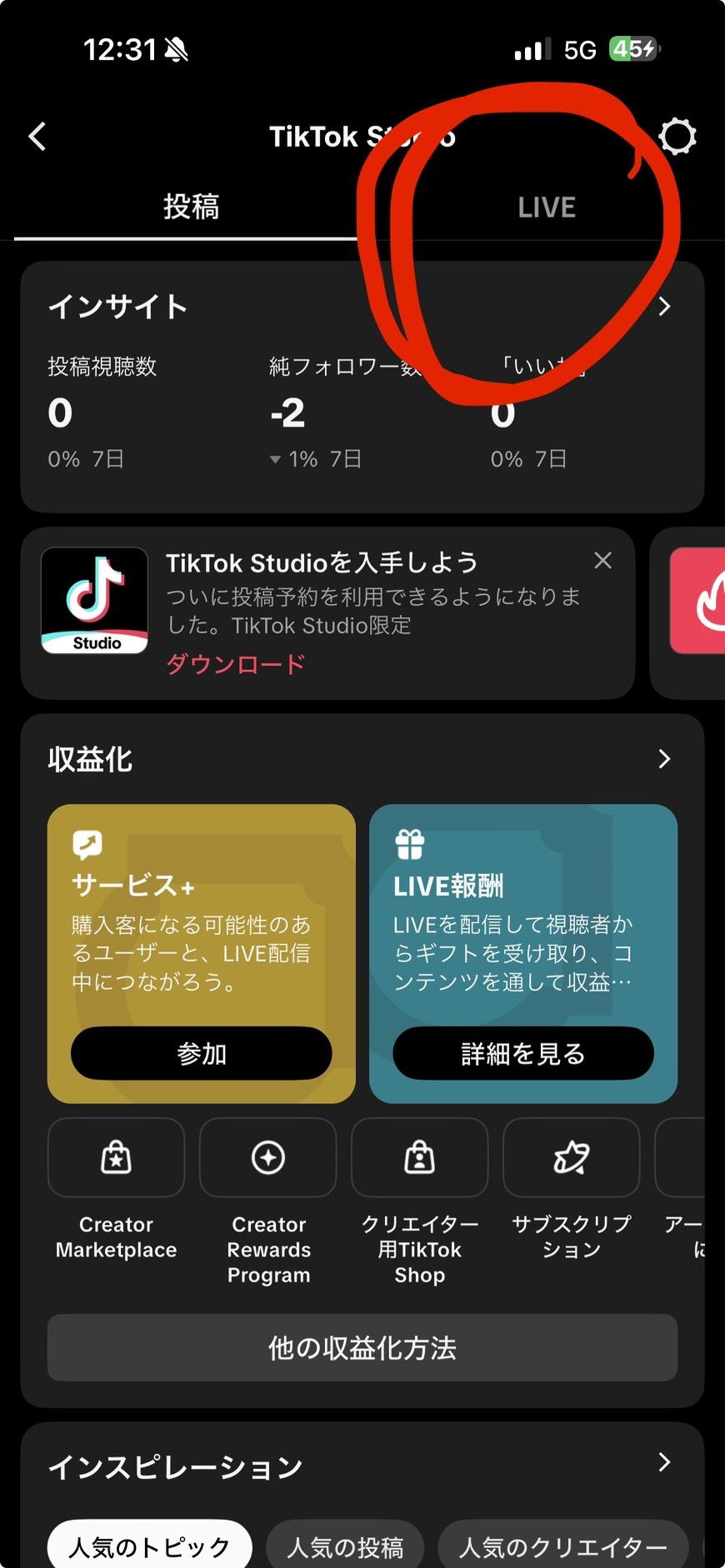Switch to the LIVE tab
The width and height of the screenshot is (725, 1568).
(546, 207)
